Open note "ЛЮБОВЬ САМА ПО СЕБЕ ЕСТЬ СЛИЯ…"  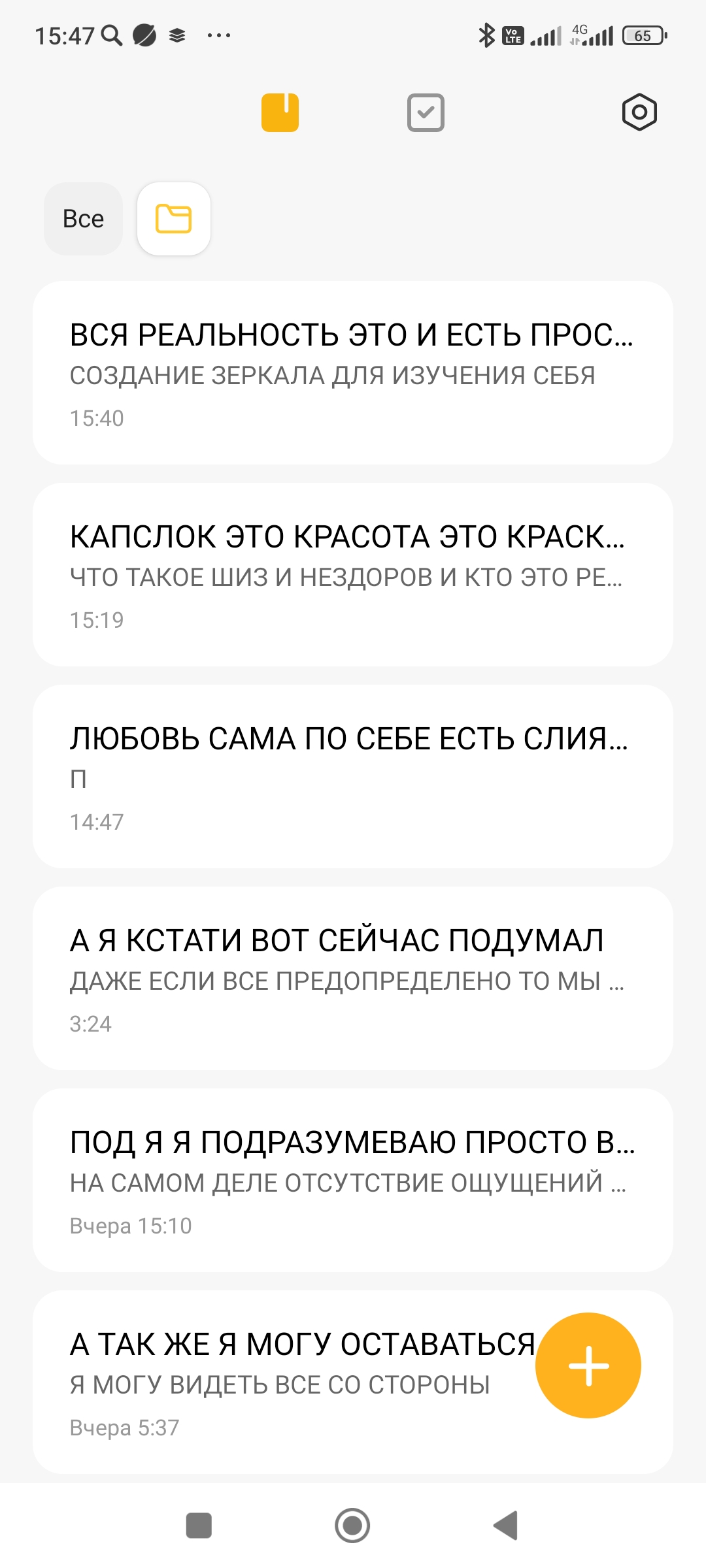point(352,776)
